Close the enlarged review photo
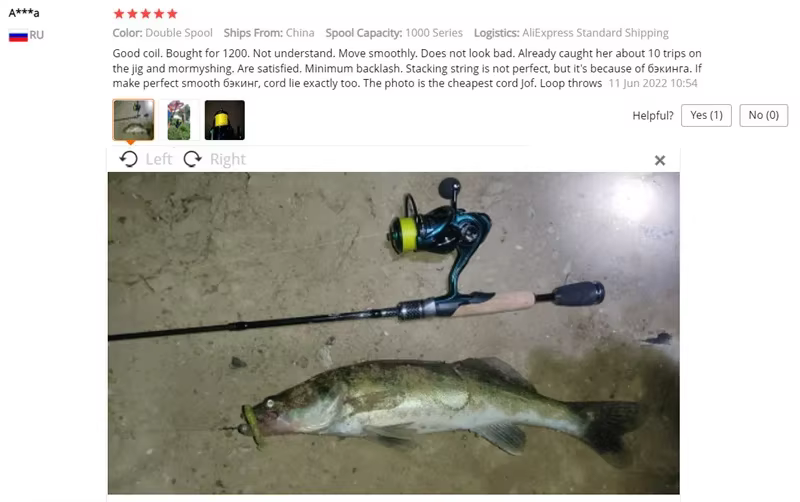 [660, 160]
